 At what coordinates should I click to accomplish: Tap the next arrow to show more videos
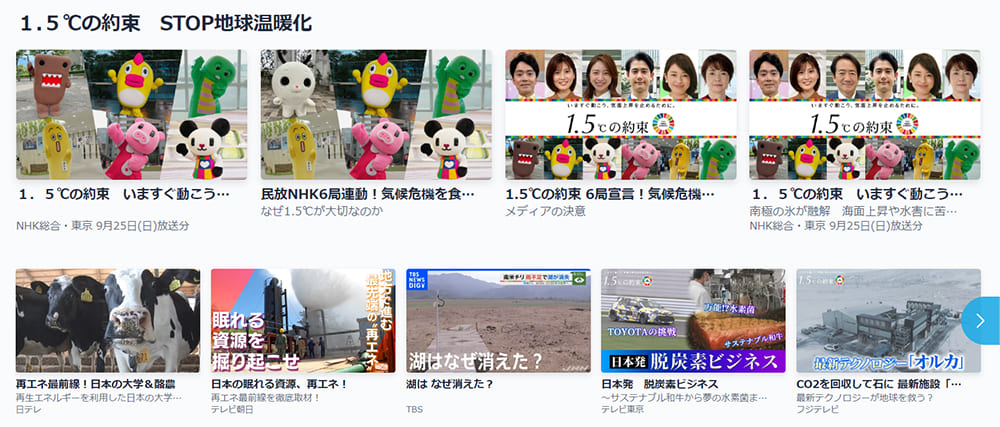(x=980, y=321)
